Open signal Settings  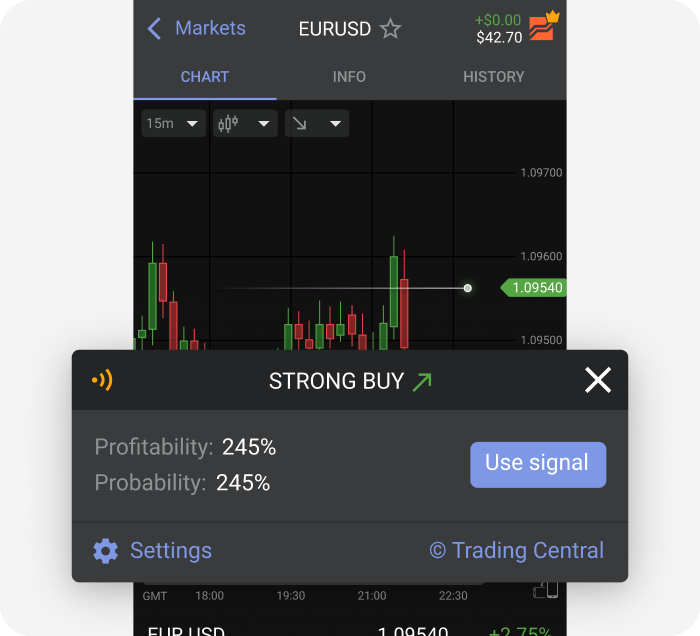point(152,551)
